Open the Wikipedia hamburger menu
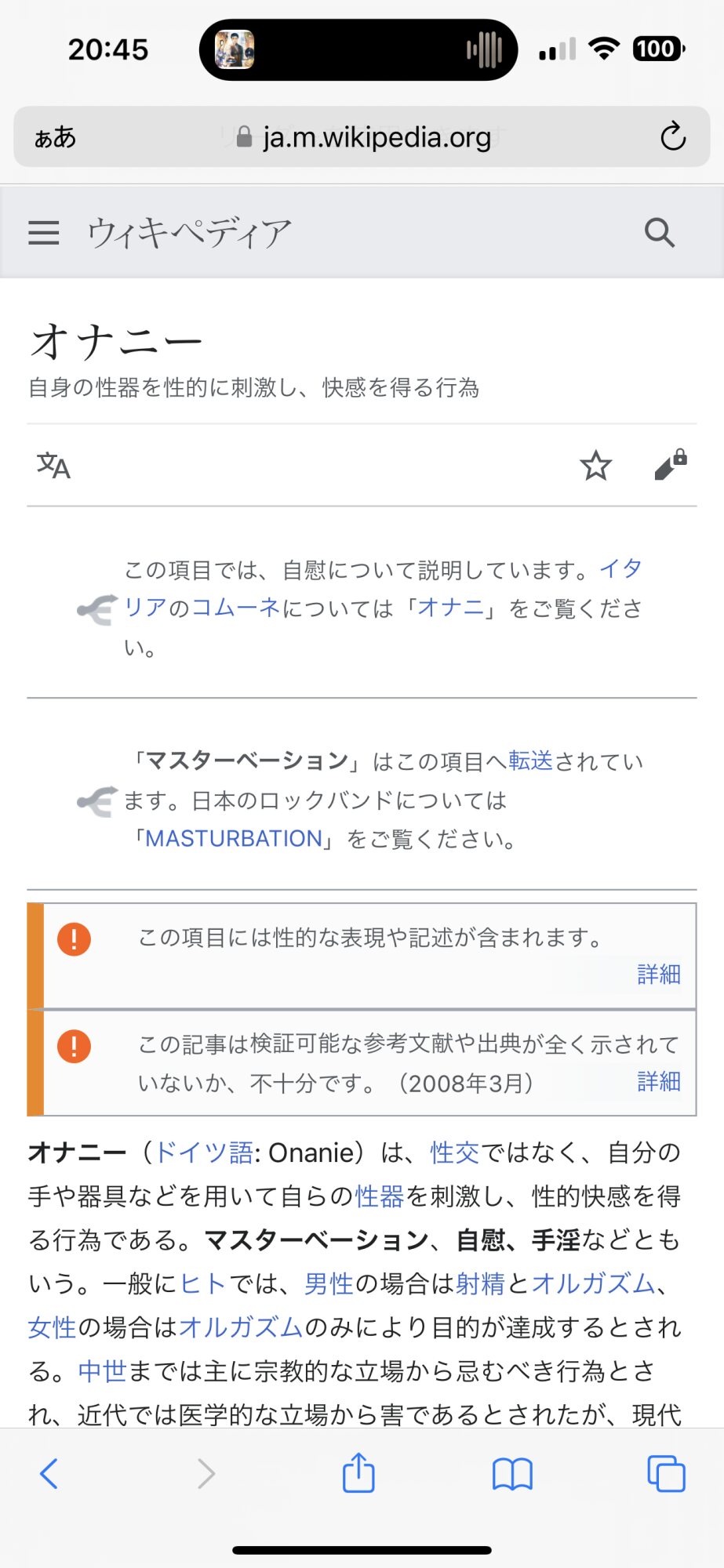The image size is (724, 1568). coord(44,233)
